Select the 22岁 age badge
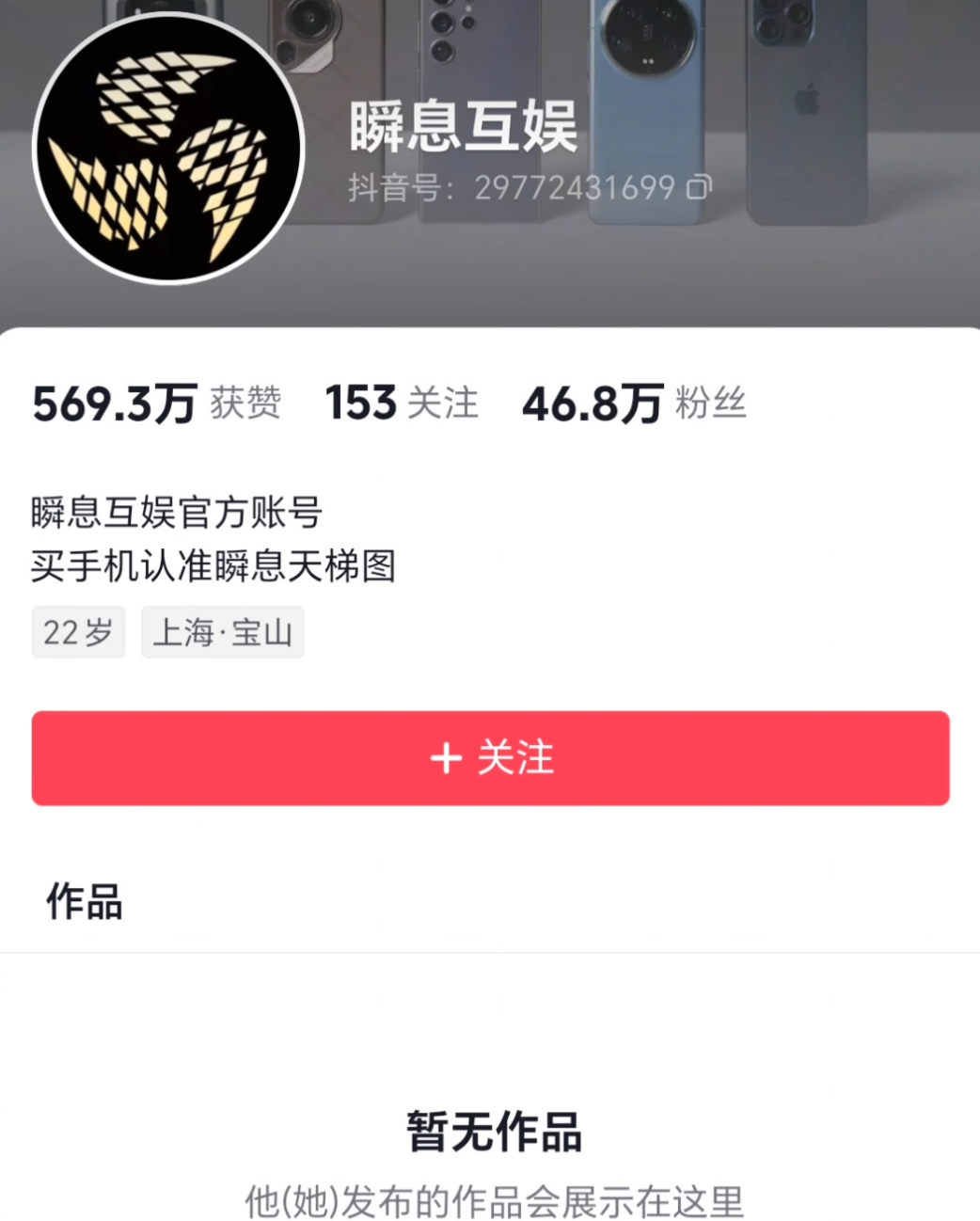980x1221 pixels. 78,633
